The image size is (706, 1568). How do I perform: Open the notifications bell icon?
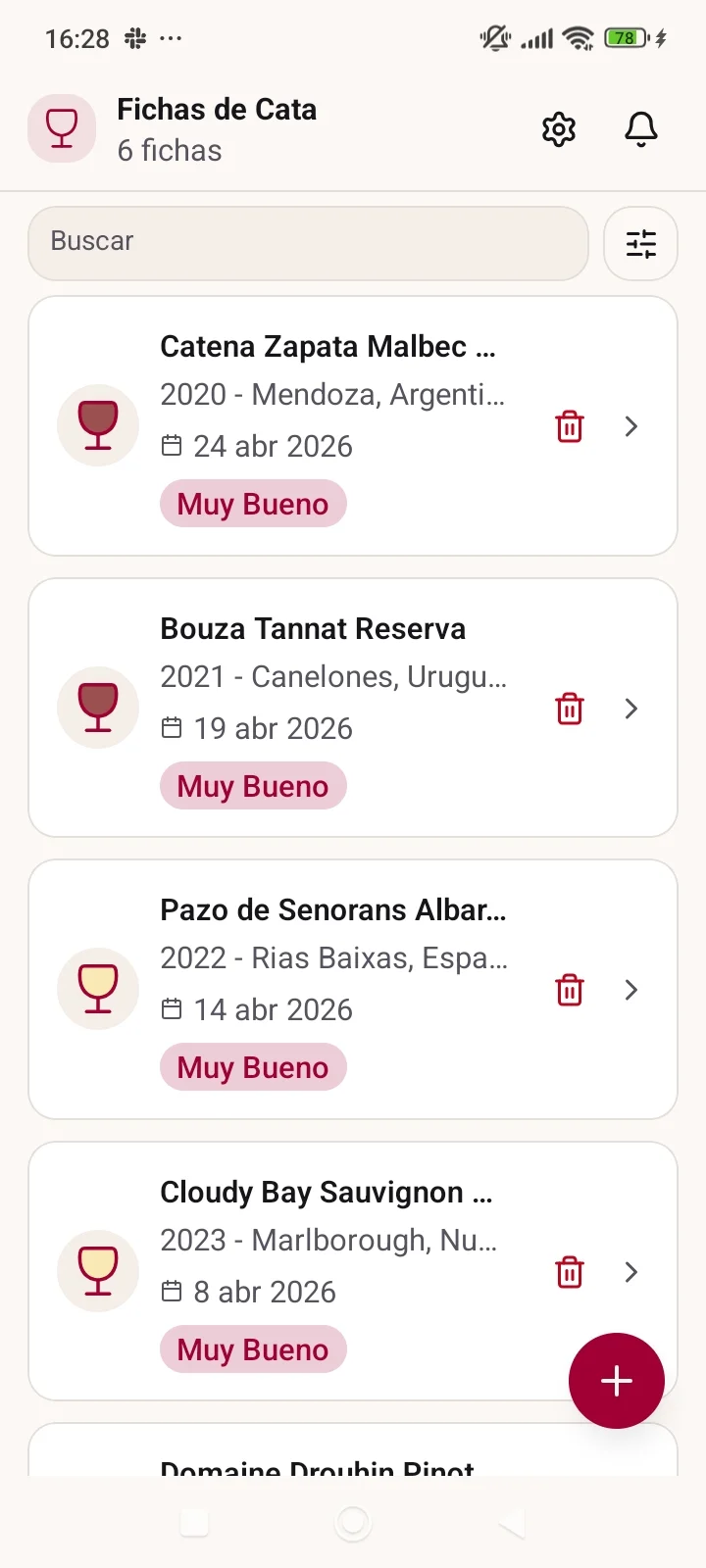[x=640, y=128]
